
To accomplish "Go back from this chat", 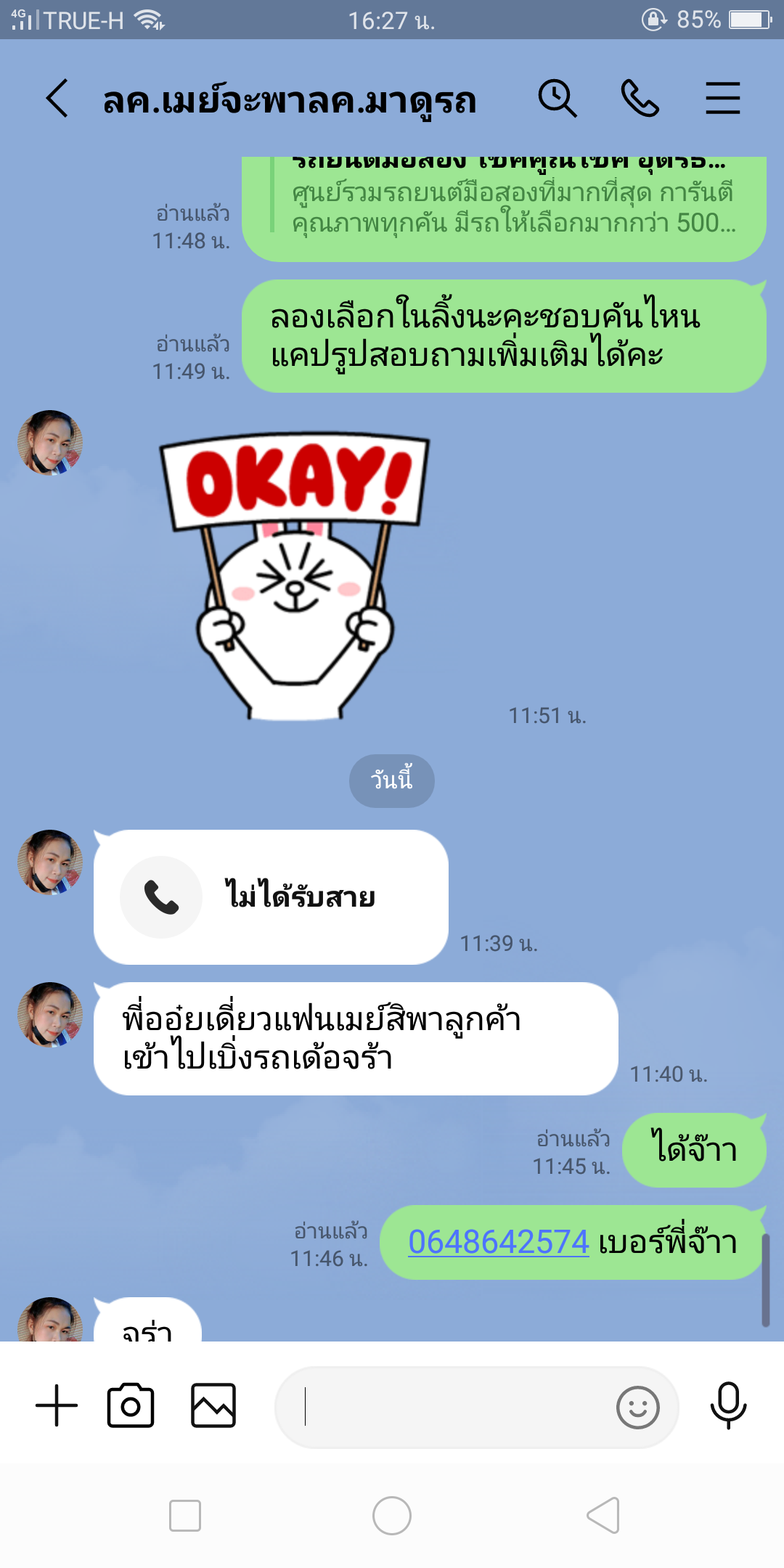I will (x=57, y=99).
